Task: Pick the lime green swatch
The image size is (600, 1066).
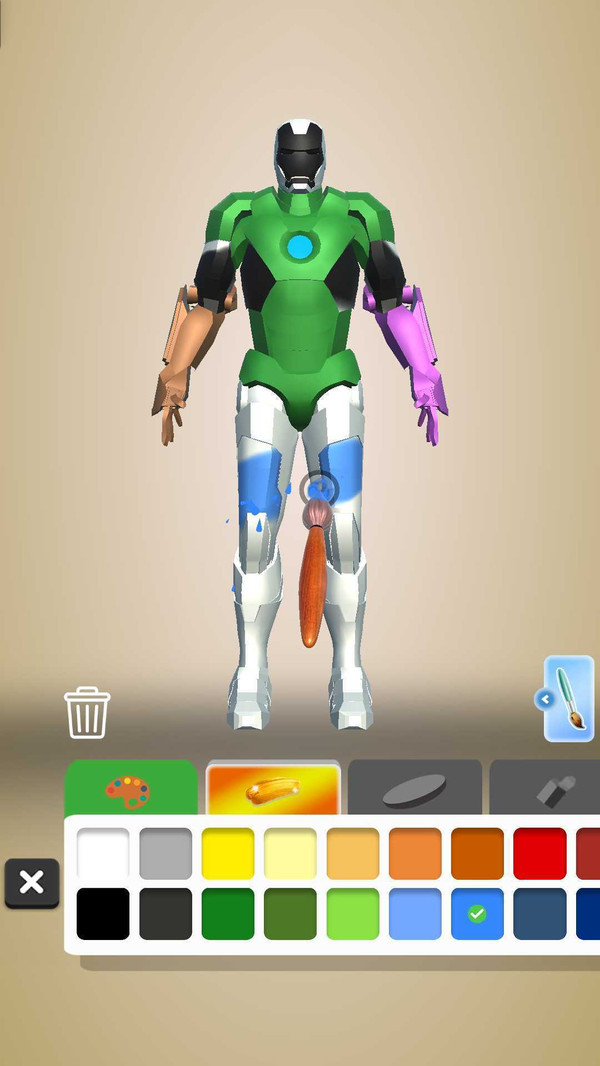Action: coord(352,913)
